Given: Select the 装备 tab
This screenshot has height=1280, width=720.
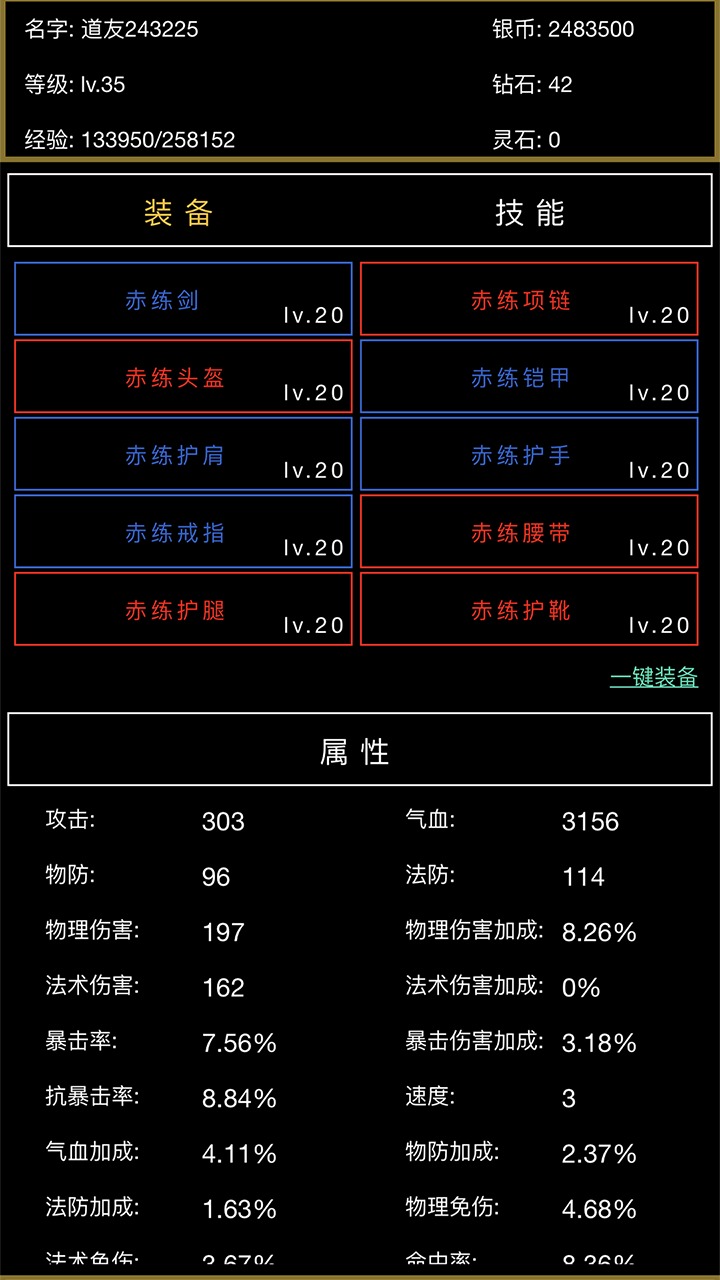Looking at the screenshot, I should coord(179,212).
